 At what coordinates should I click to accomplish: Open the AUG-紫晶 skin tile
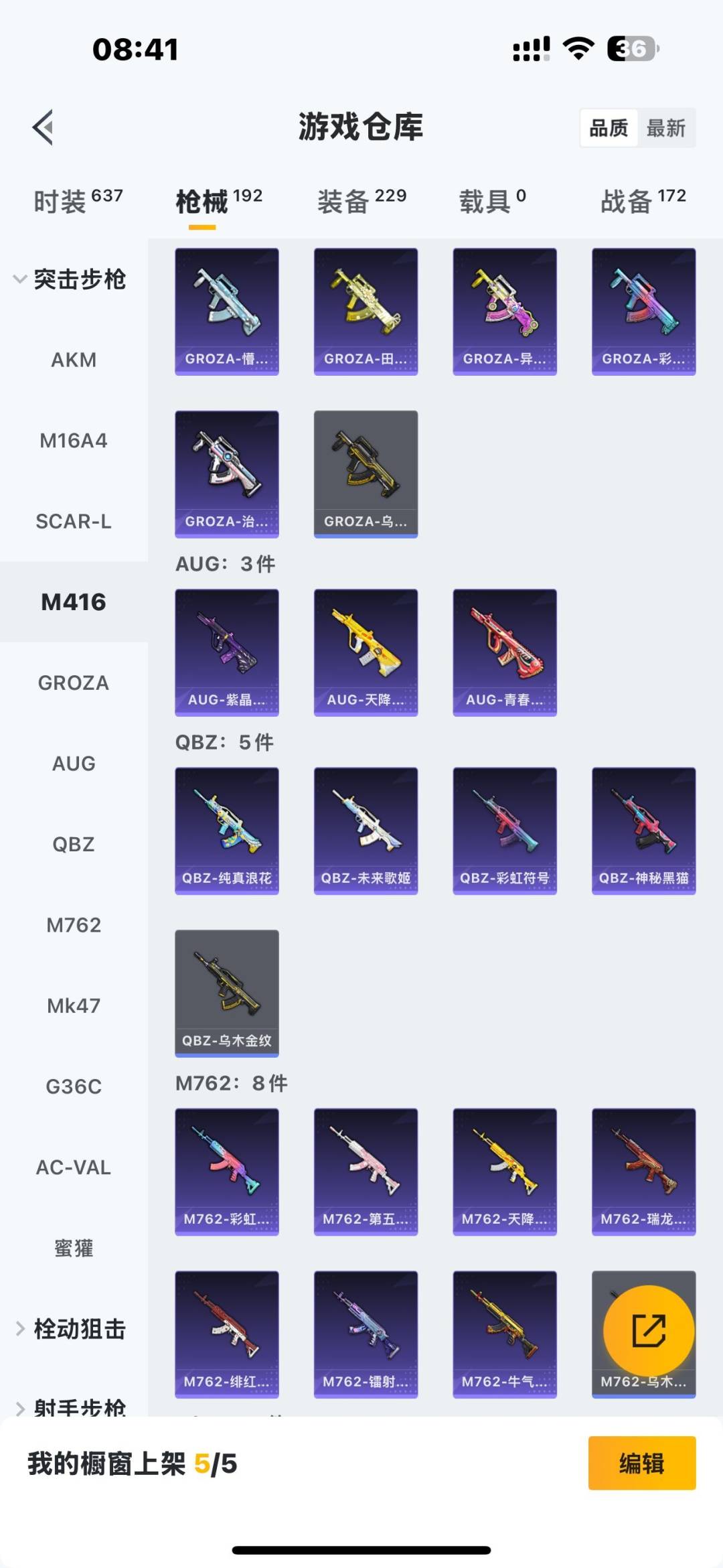pyautogui.click(x=227, y=652)
